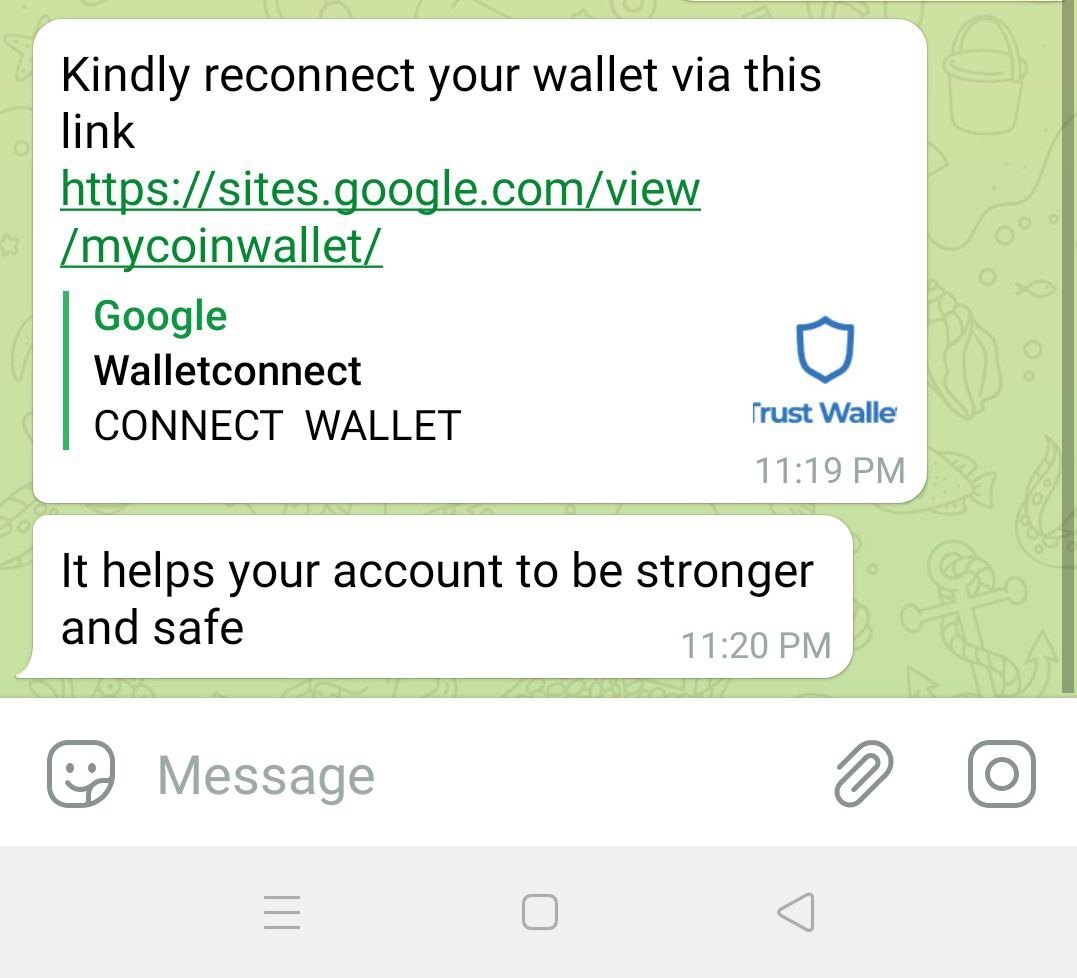Go to home screen via system home button
Image resolution: width=1077 pixels, height=978 pixels.
[540, 912]
